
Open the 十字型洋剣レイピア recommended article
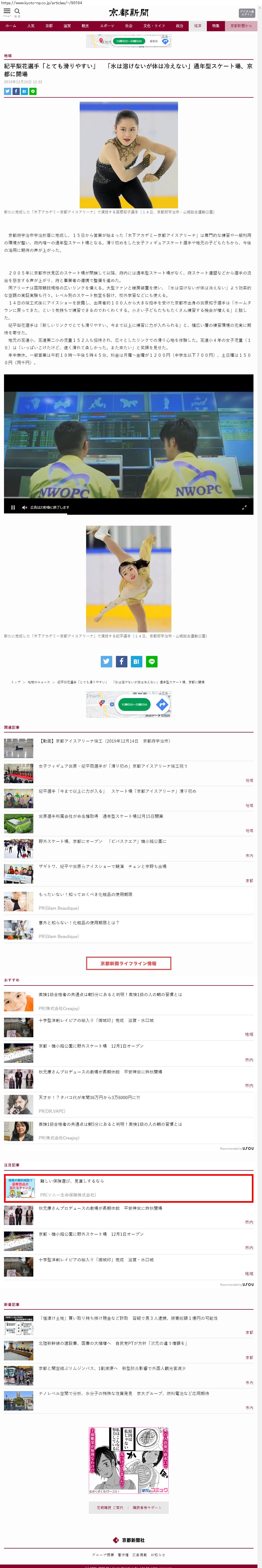coord(96,1020)
